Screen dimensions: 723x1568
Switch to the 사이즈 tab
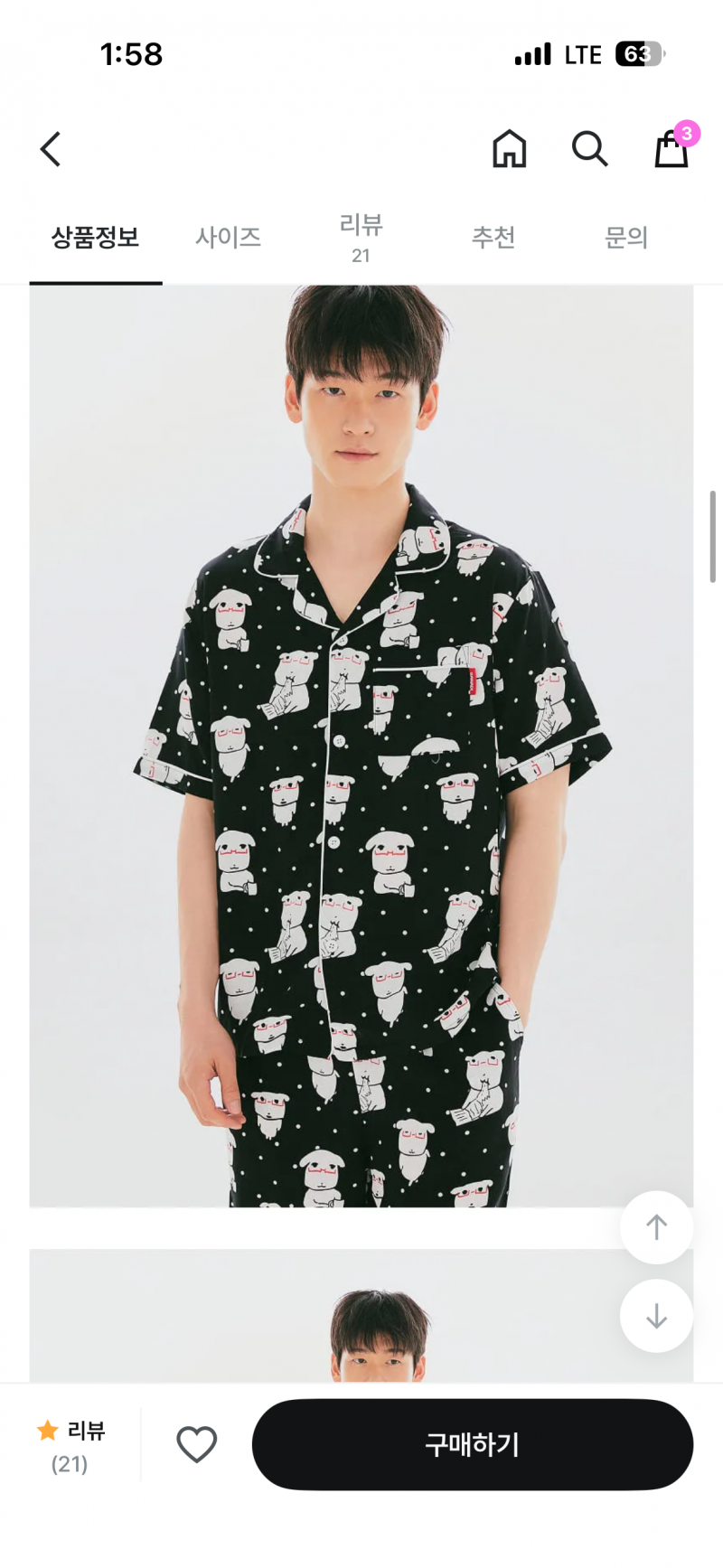(x=229, y=238)
